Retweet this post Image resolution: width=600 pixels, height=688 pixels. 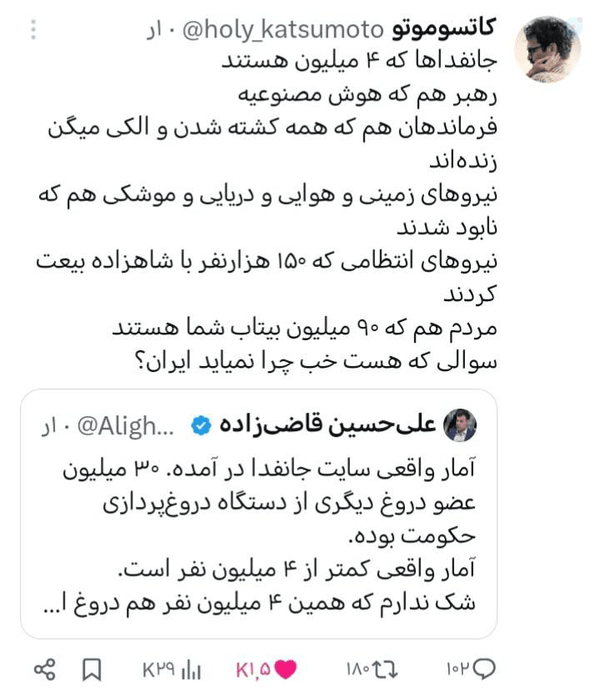tap(385, 669)
